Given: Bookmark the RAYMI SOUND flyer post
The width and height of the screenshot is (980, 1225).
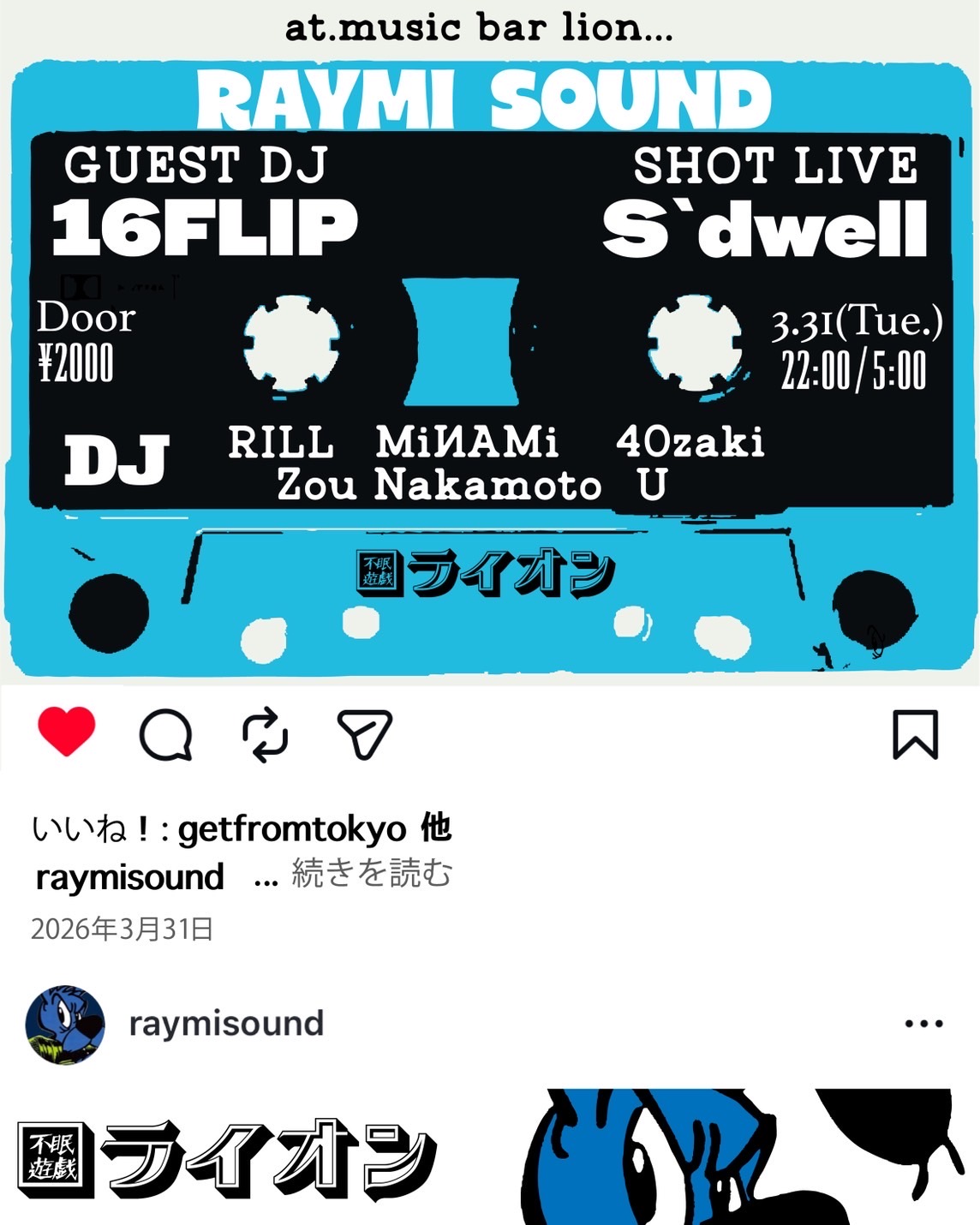Looking at the screenshot, I should tap(915, 735).
